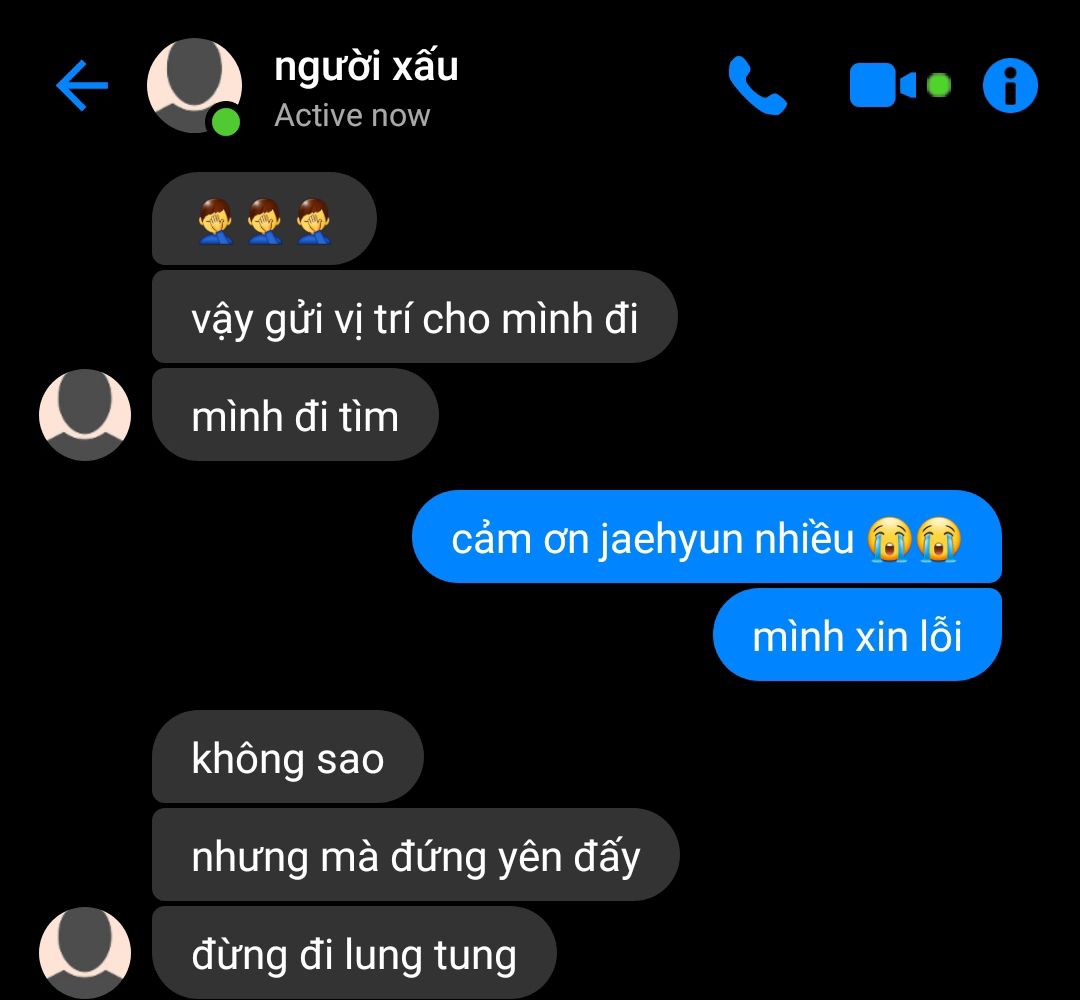The height and width of the screenshot is (1000, 1080).
Task: Start a voice call with người xấu
Action: tap(757, 86)
